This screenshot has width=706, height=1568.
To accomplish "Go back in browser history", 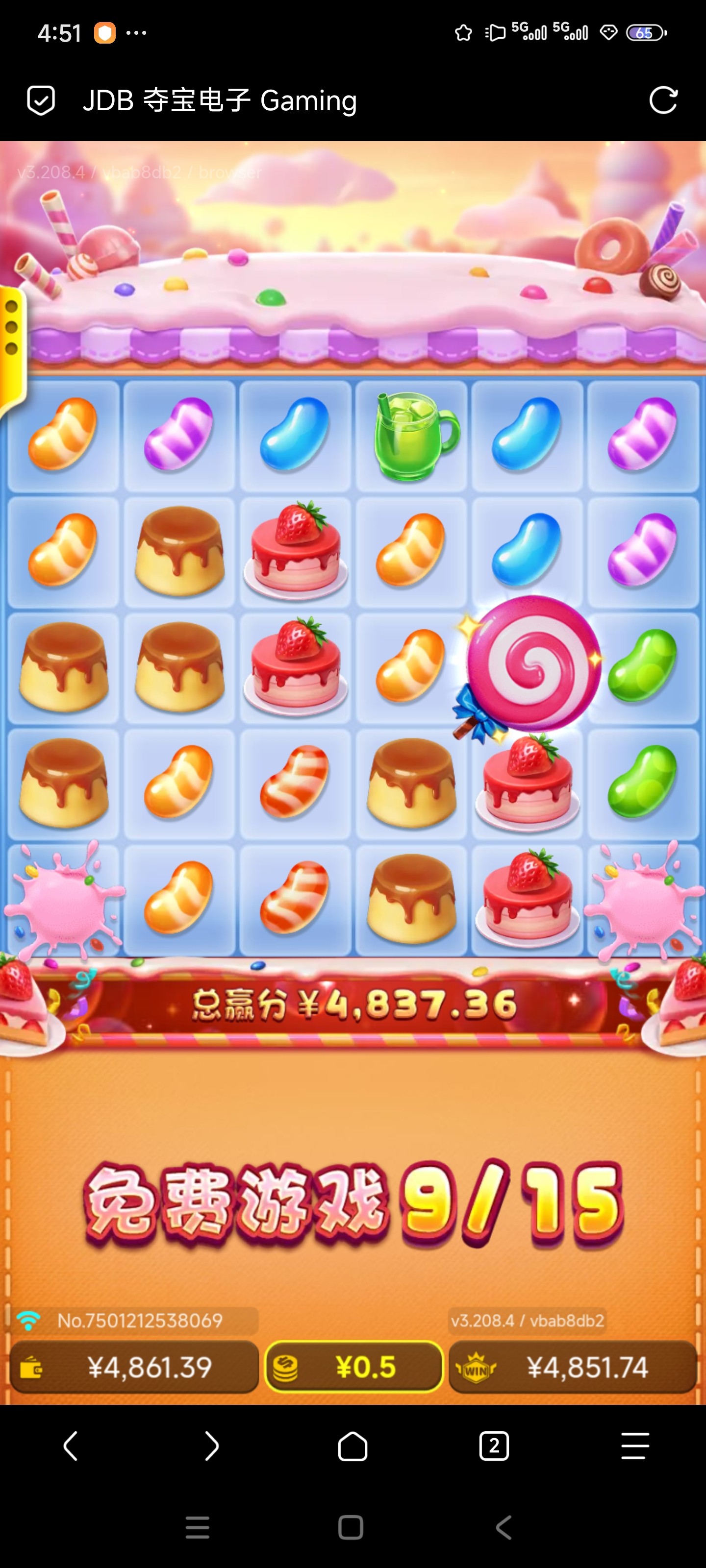I will coord(71,1445).
